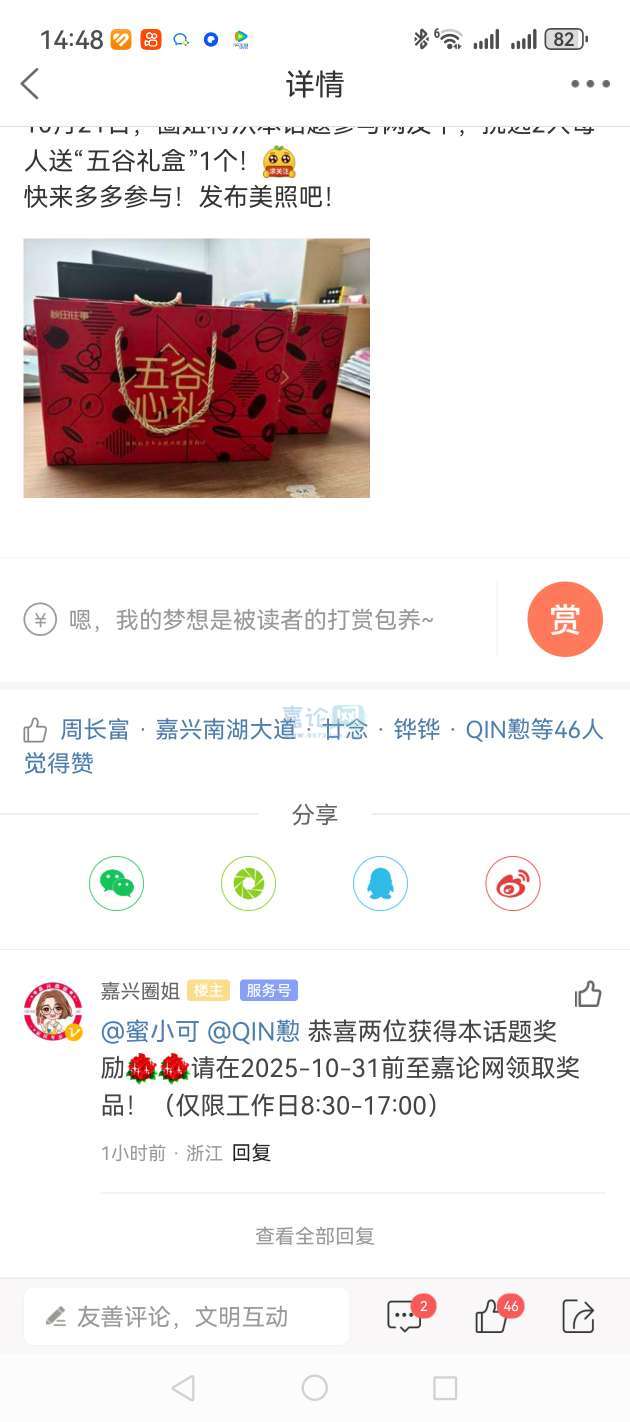The height and width of the screenshot is (1422, 630).
Task: Share the post to Weibo
Action: coord(512,883)
